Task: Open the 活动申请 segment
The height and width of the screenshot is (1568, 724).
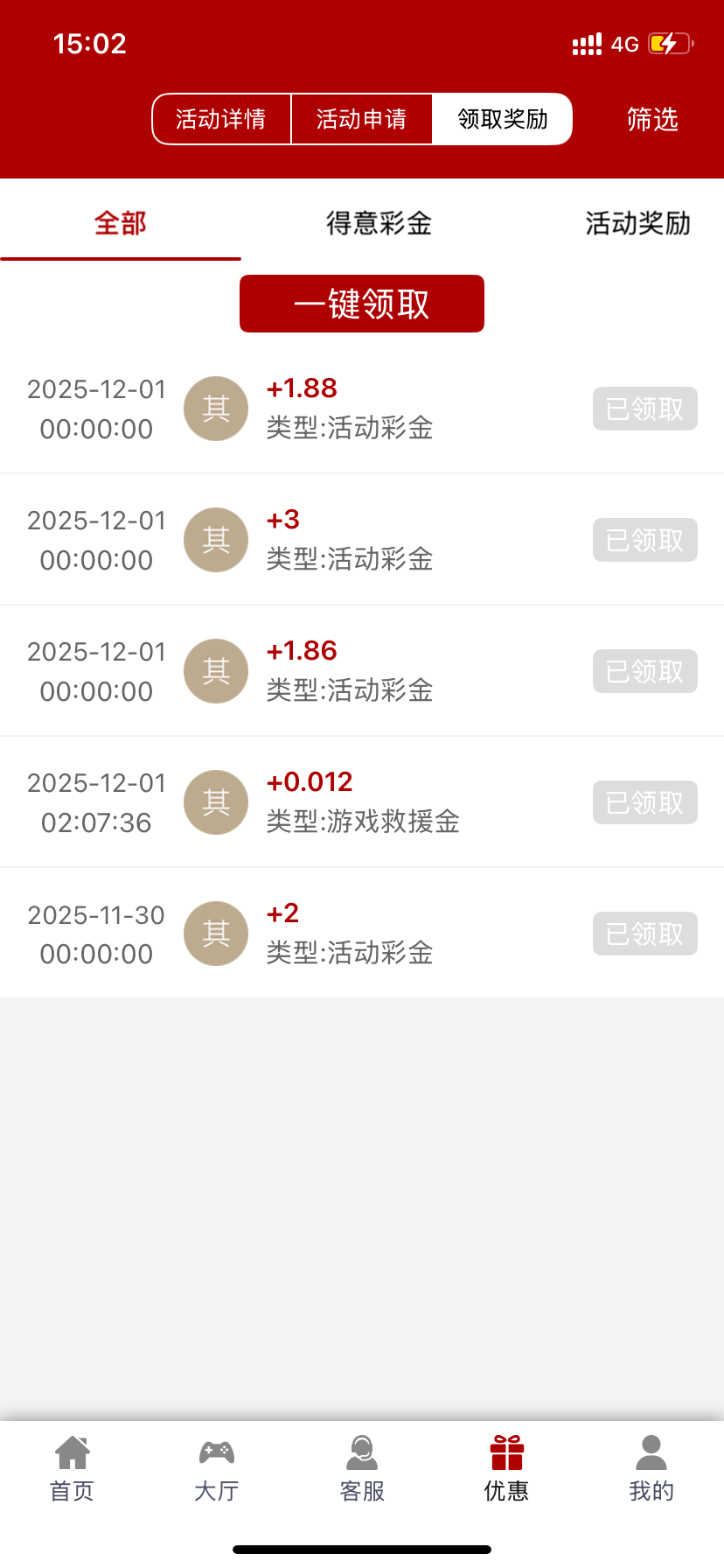Action: point(361,119)
